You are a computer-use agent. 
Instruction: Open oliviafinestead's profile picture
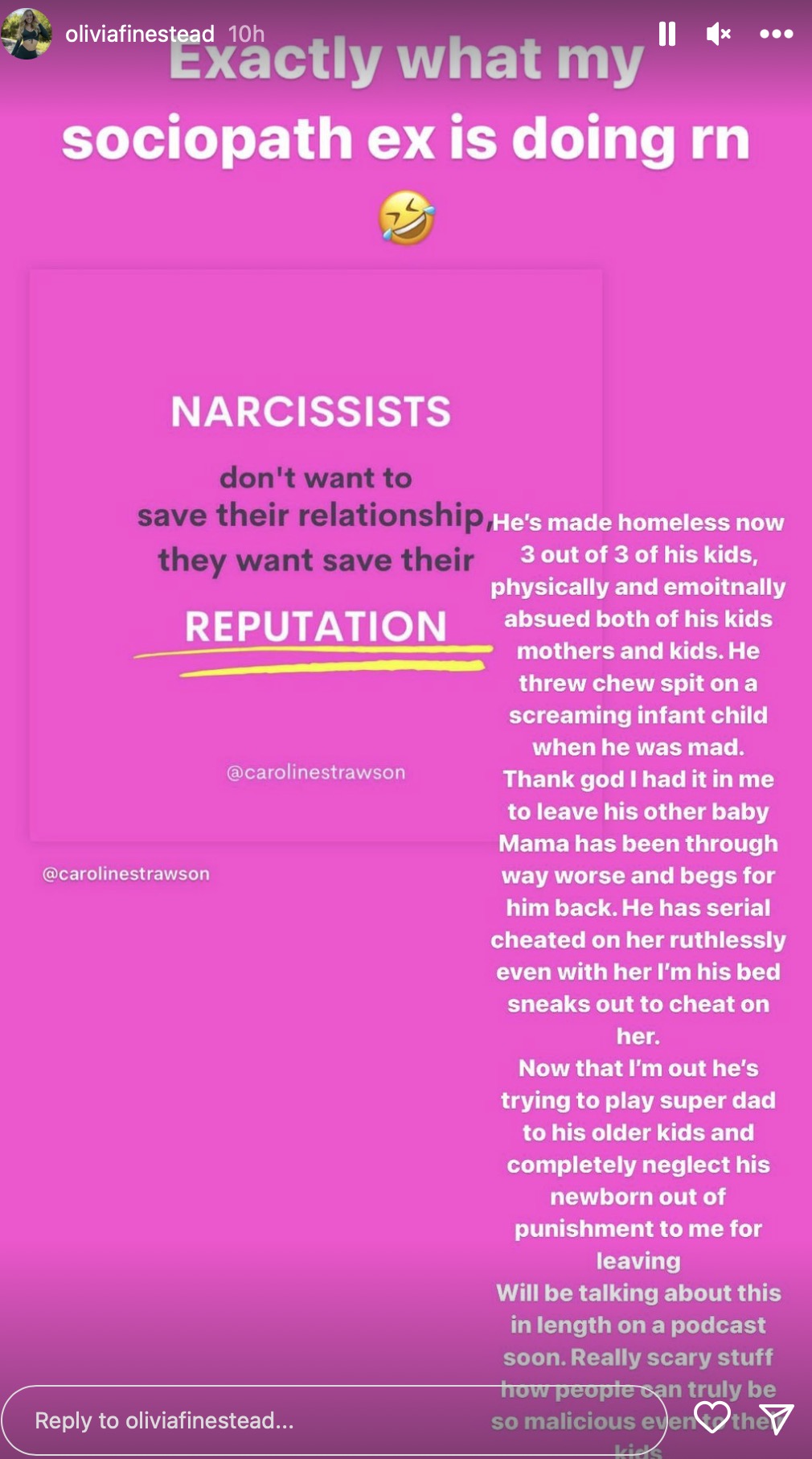pyautogui.click(x=27, y=34)
